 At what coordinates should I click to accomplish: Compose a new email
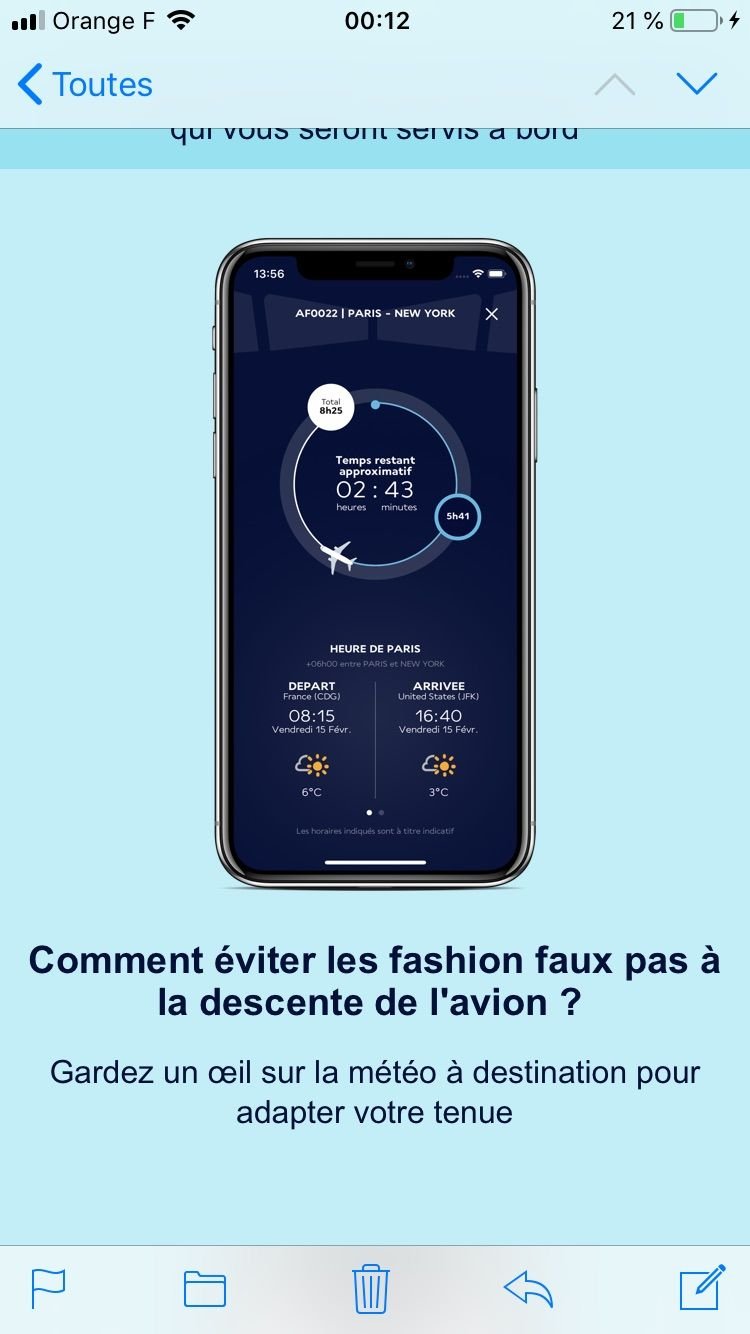[x=702, y=1288]
